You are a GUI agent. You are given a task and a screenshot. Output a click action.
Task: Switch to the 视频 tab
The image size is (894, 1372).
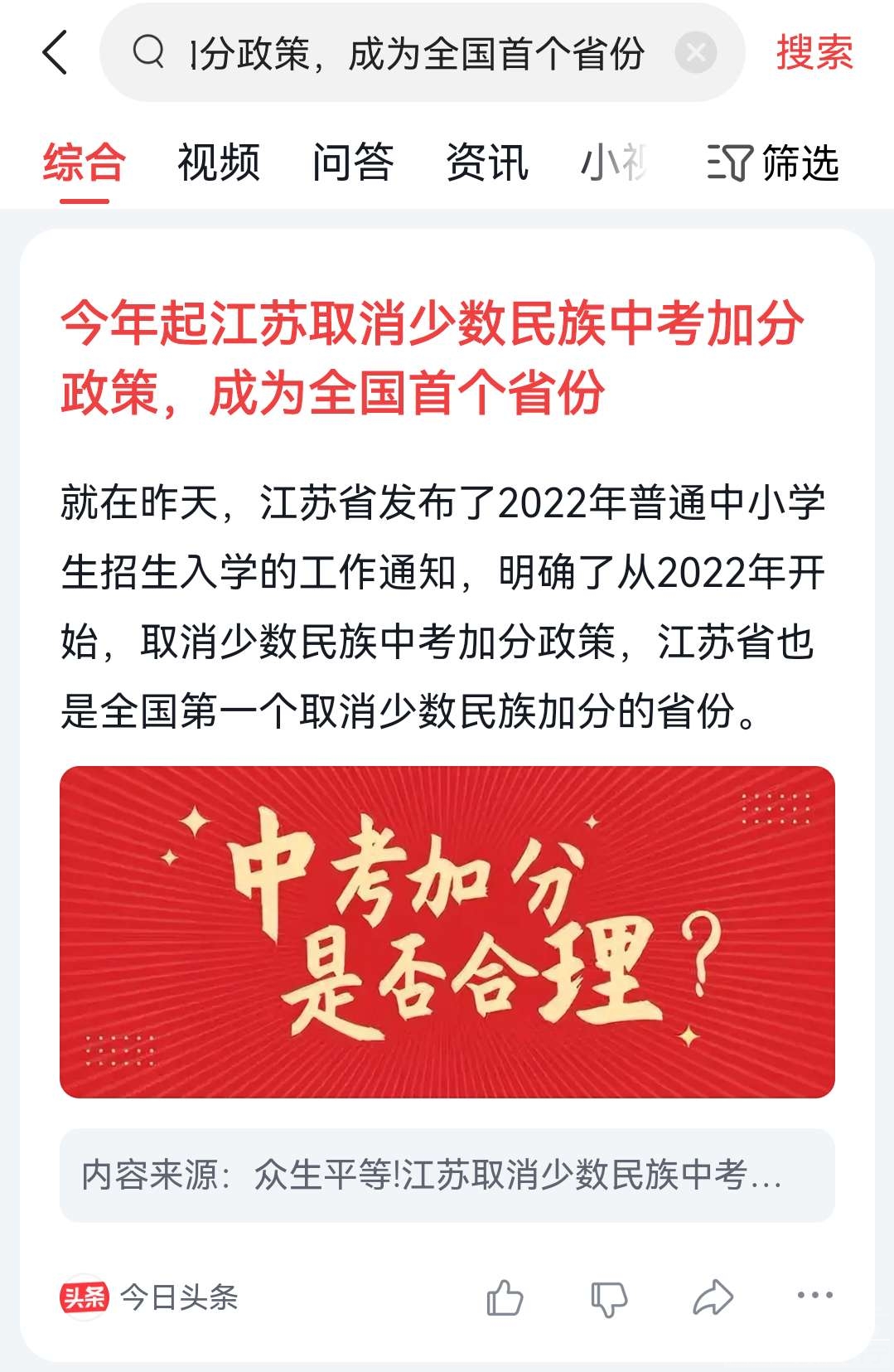coord(219,162)
